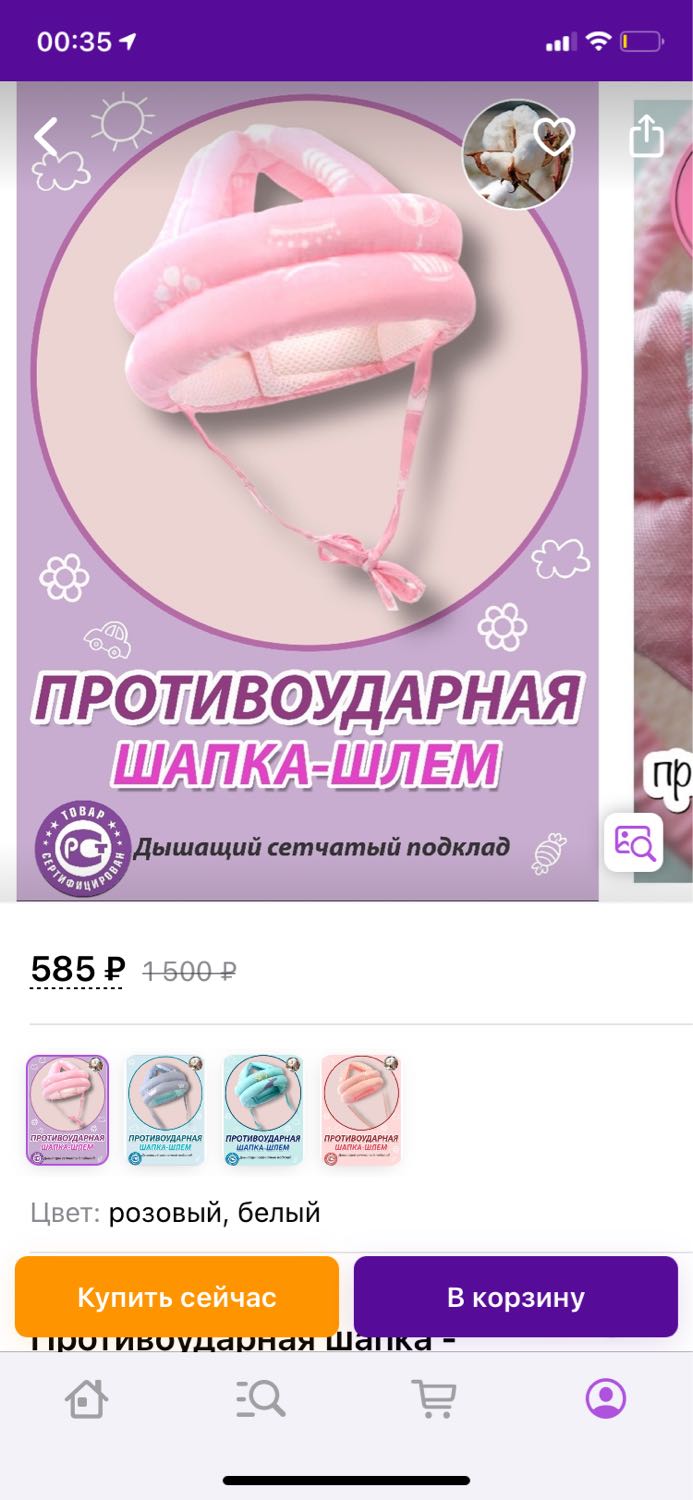Screen dimensions: 693x1500
Task: Select the gray-blue helmet color variant
Action: click(x=165, y=1110)
